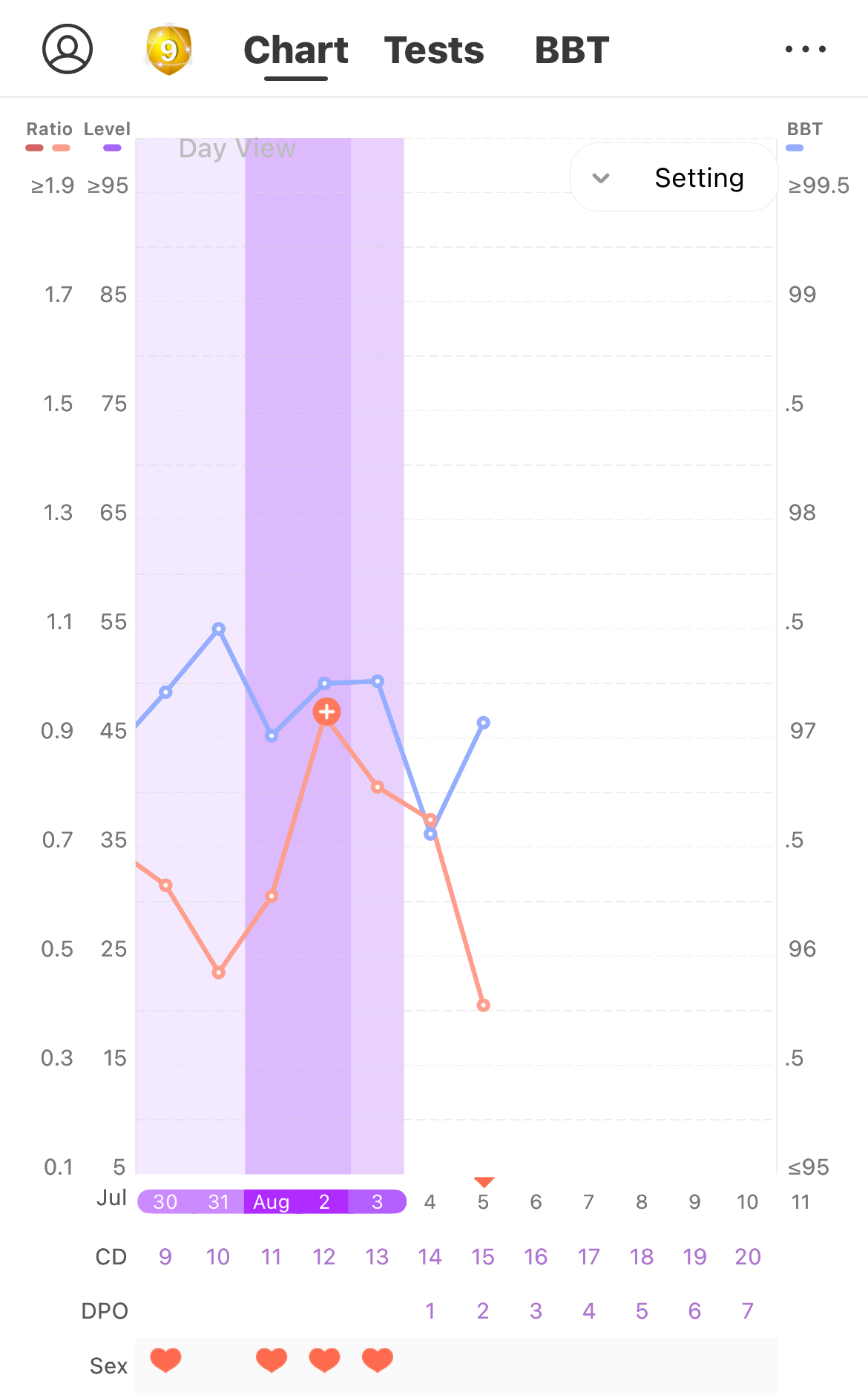The height and width of the screenshot is (1398, 868).
Task: Select the Chart tab
Action: (x=296, y=50)
